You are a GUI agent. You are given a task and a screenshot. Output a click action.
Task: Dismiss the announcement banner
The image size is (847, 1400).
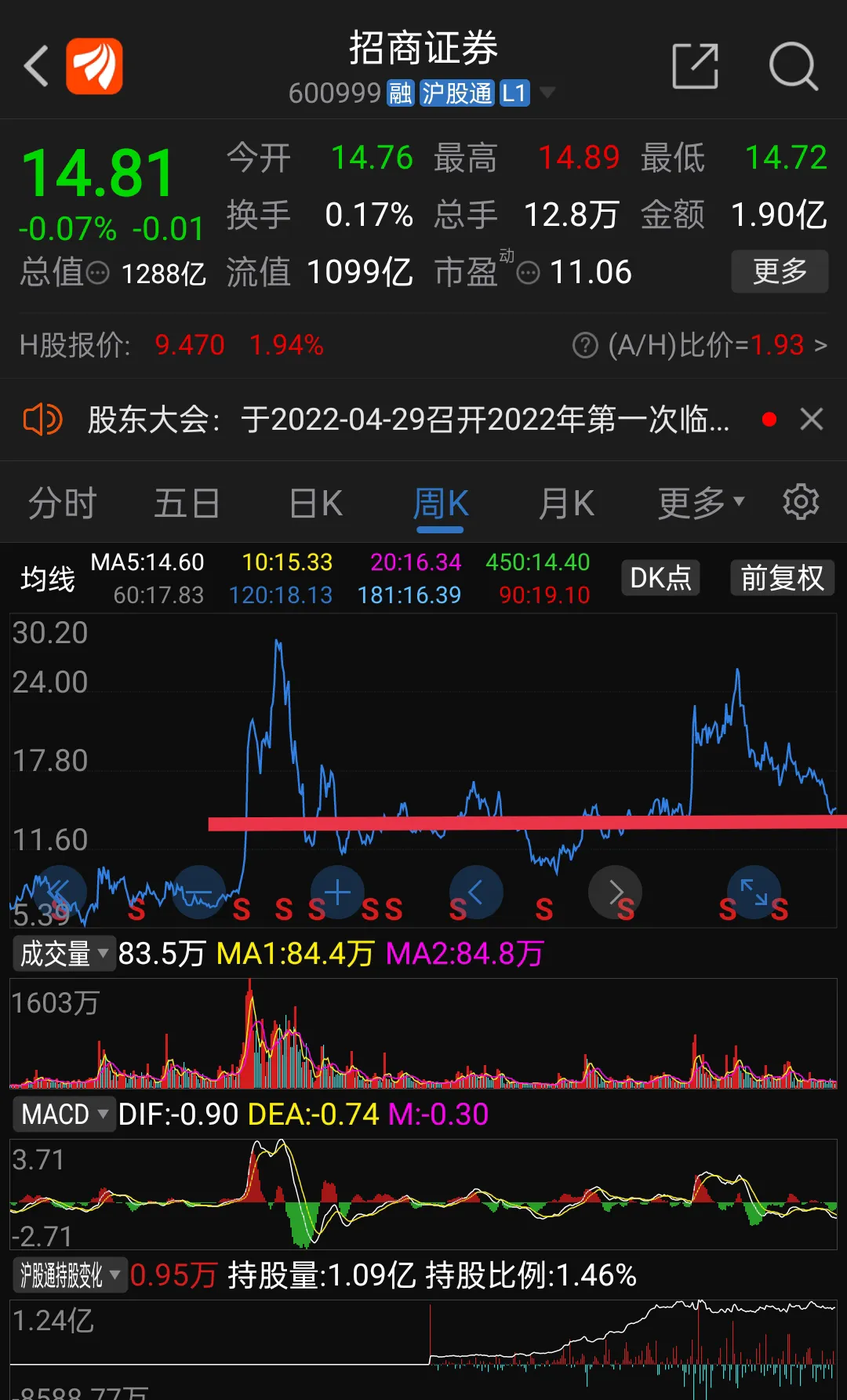click(x=812, y=420)
